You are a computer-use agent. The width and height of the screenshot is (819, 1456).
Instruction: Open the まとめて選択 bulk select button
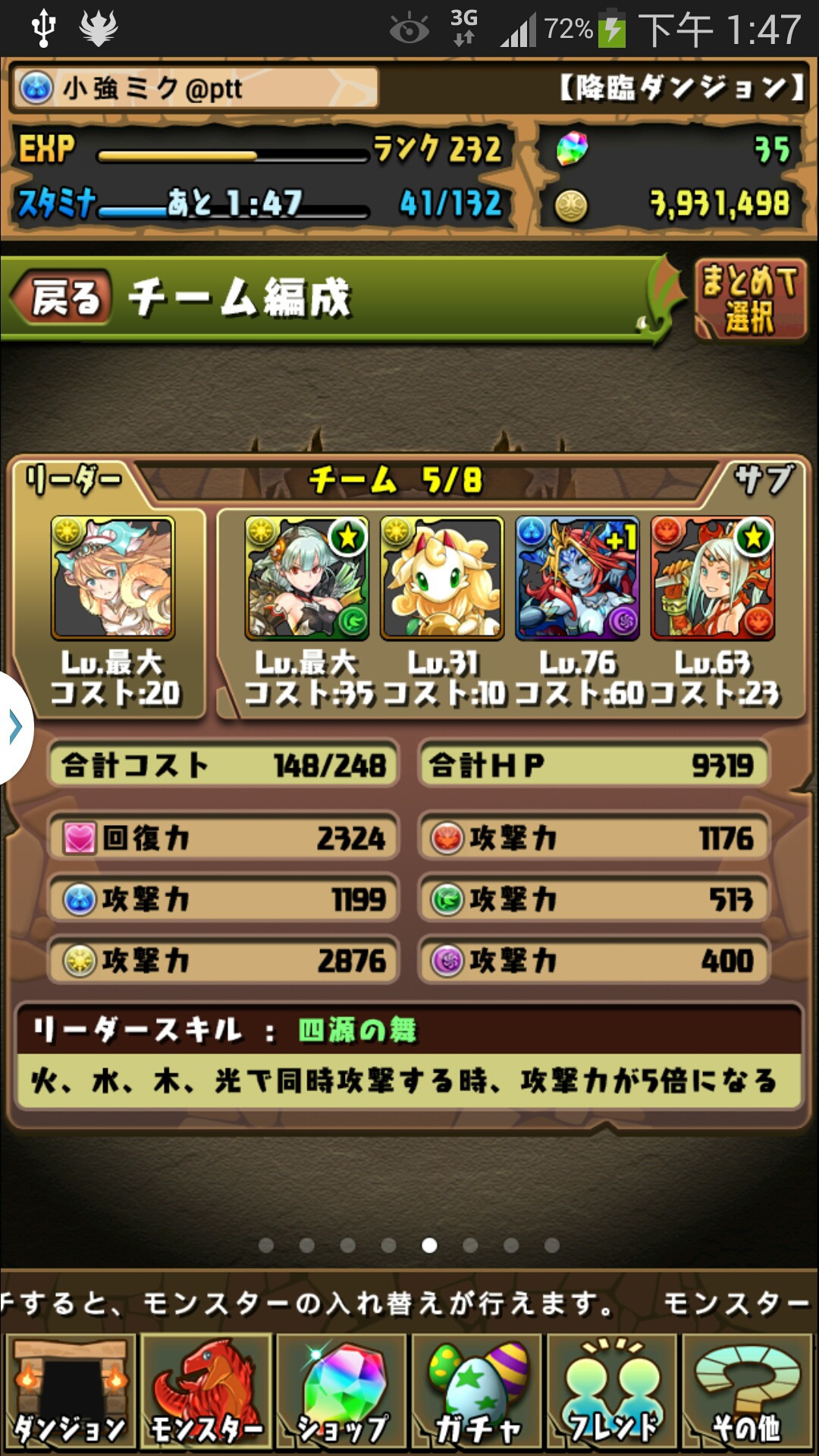click(749, 299)
